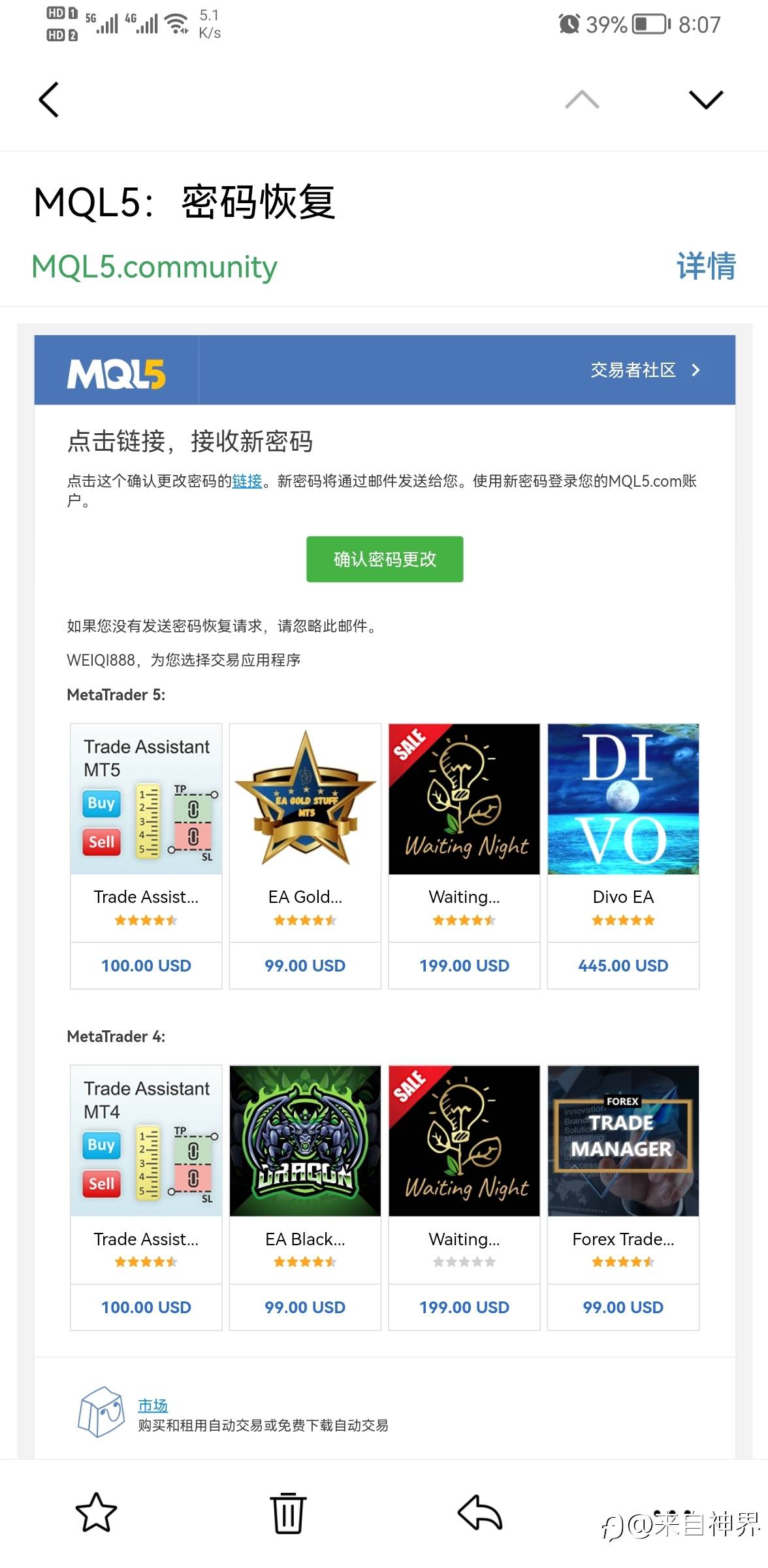The width and height of the screenshot is (768, 1568).
Task: Go back to the inbox
Action: (x=49, y=100)
